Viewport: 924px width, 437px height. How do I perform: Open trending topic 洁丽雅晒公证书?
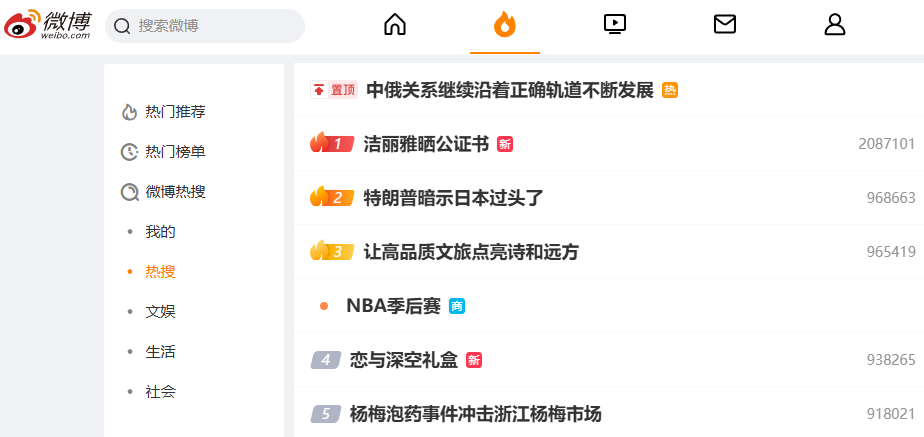pos(426,144)
